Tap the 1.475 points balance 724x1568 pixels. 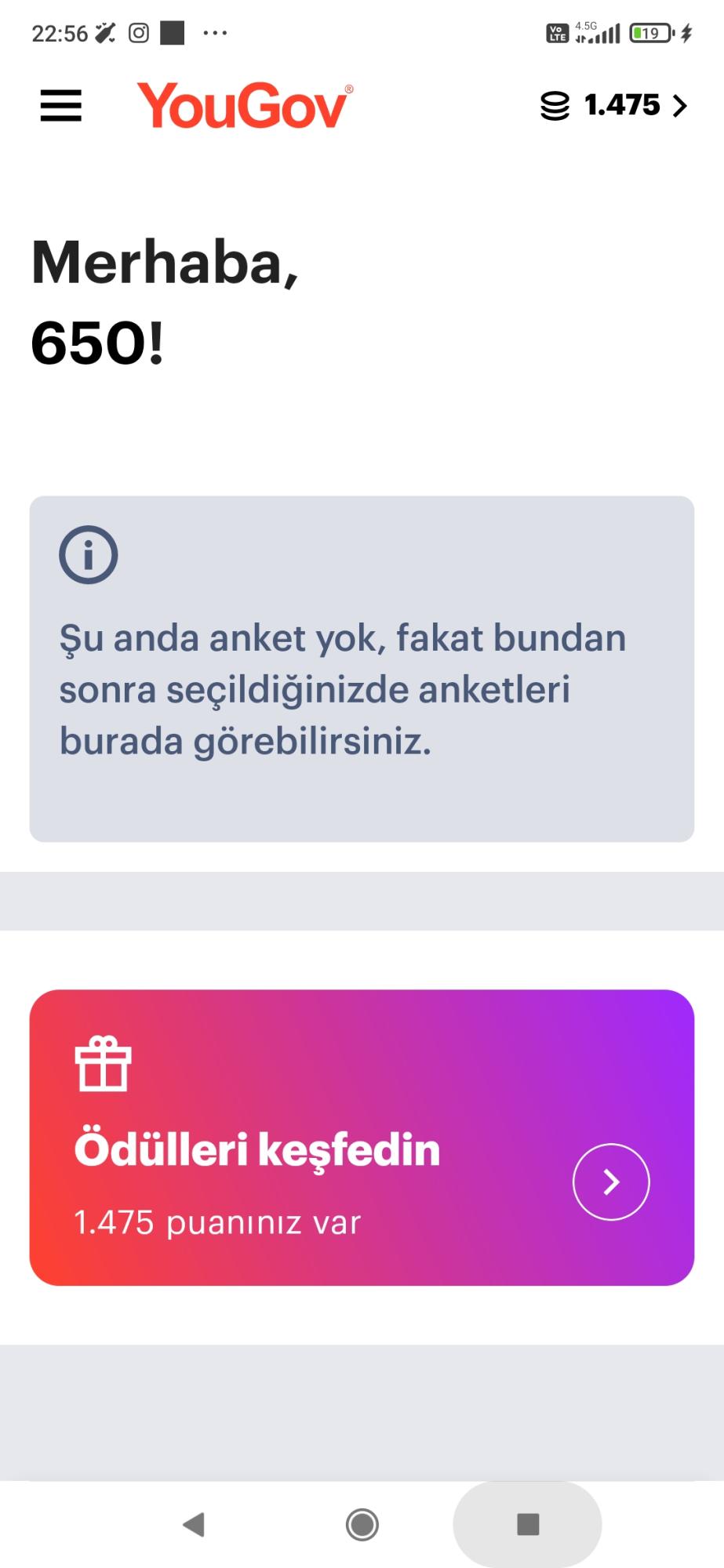tap(622, 107)
